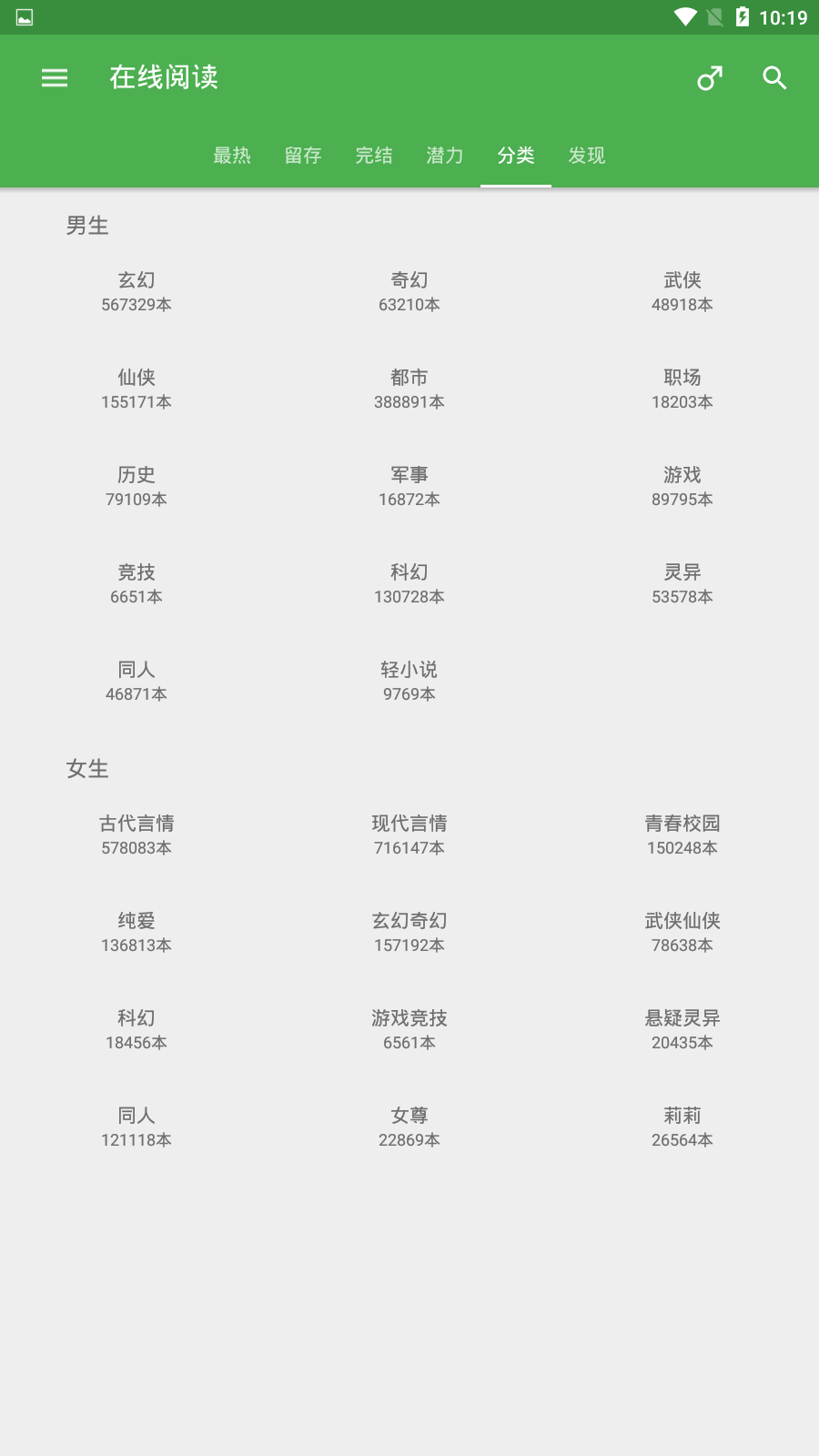Select the 女尊 category
This screenshot has height=1456, width=819.
click(409, 1127)
